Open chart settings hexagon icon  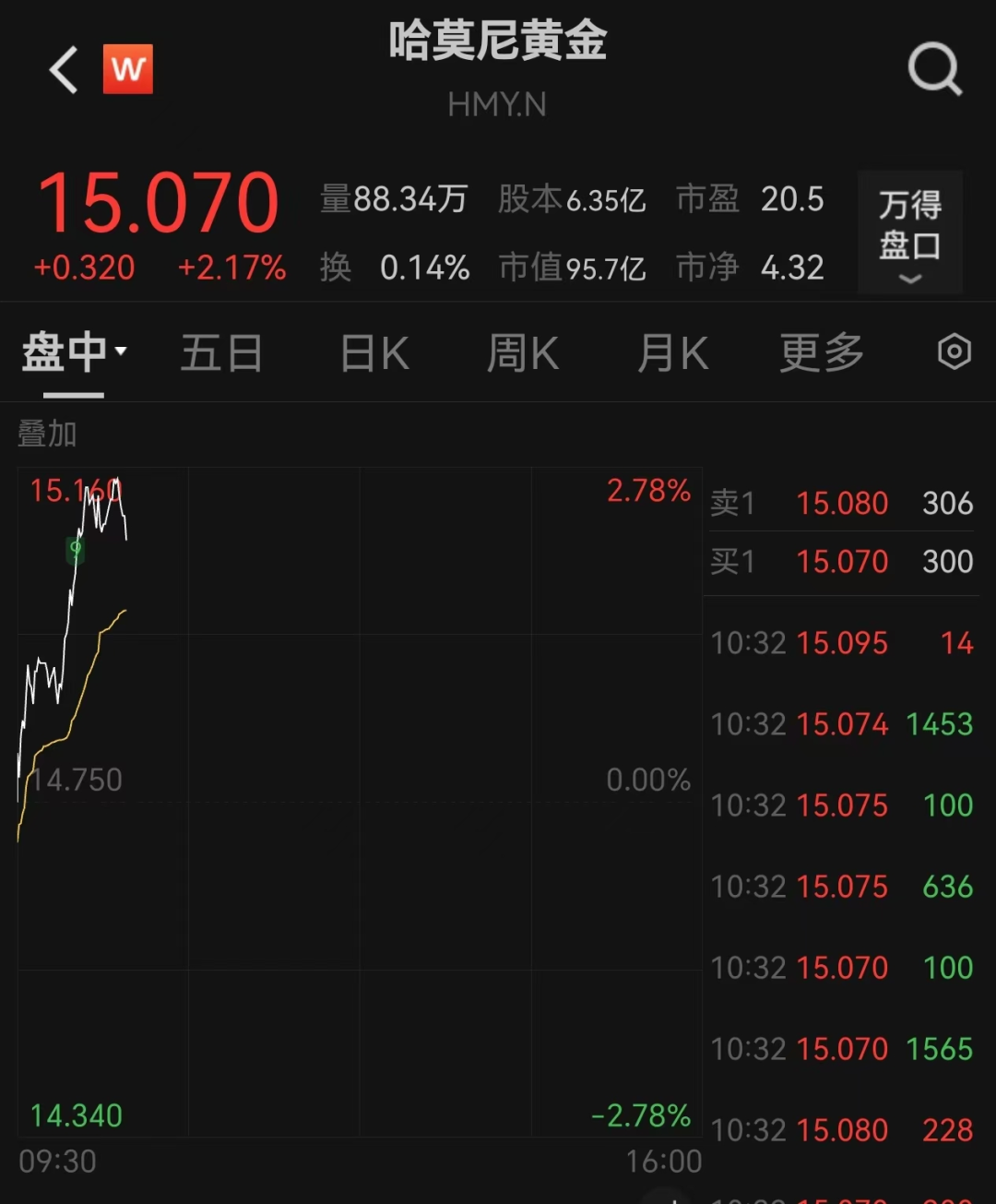point(954,352)
